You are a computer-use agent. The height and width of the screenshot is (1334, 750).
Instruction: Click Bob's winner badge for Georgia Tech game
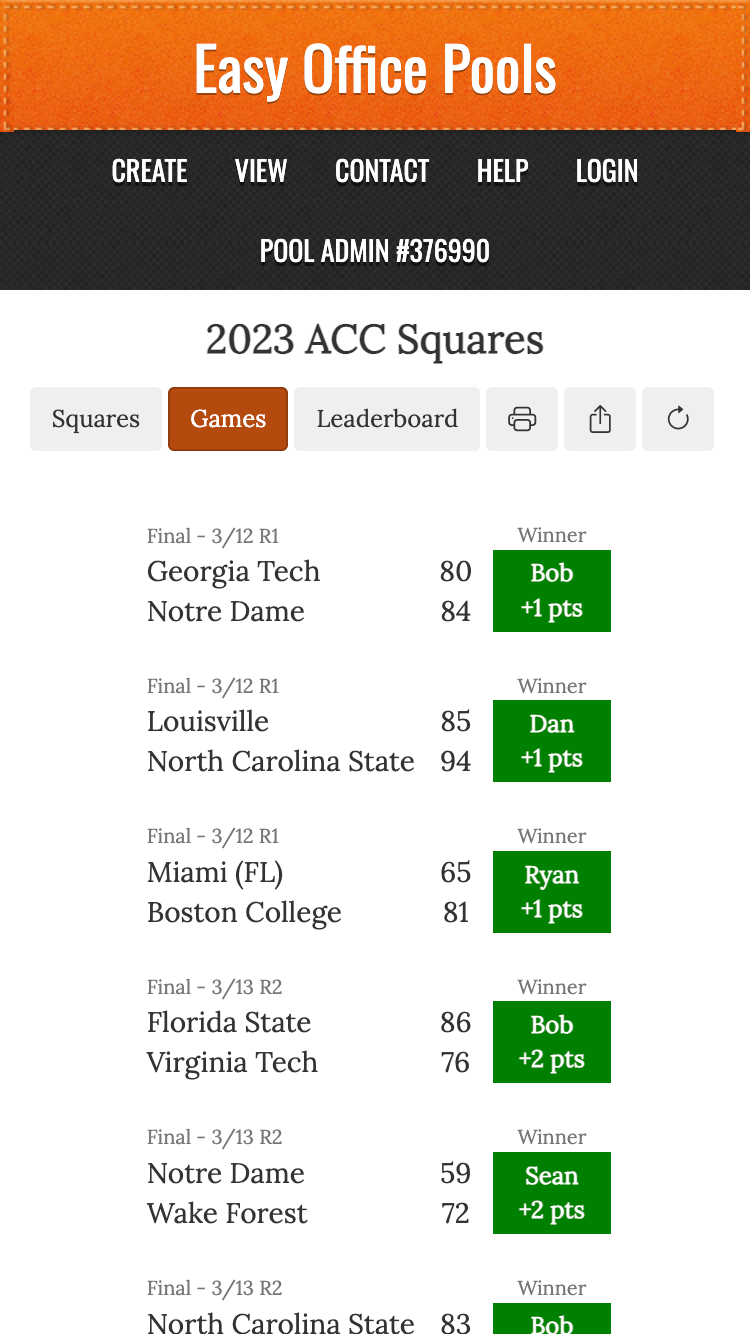click(551, 590)
